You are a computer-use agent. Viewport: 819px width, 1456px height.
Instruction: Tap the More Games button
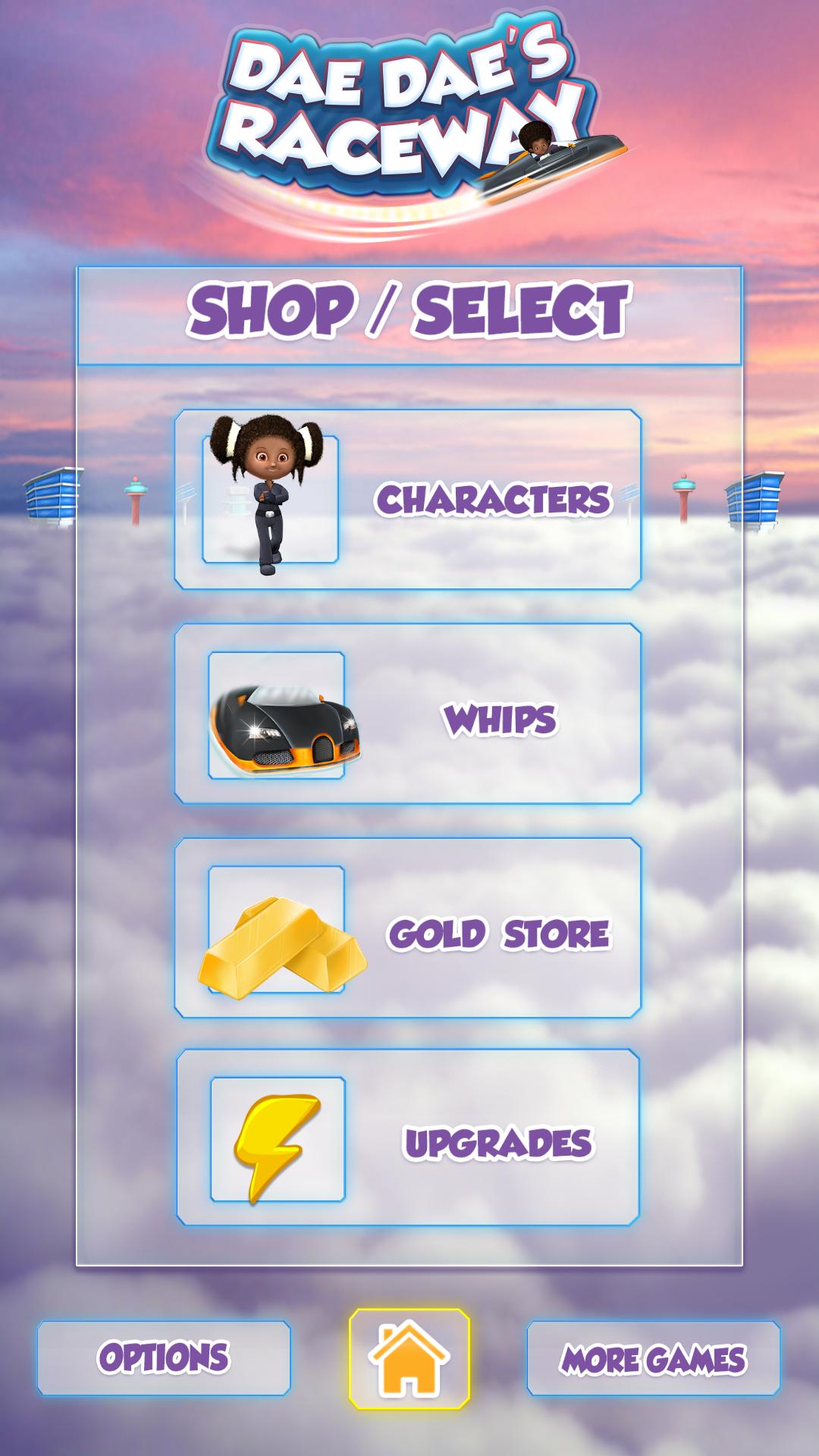click(x=653, y=1358)
